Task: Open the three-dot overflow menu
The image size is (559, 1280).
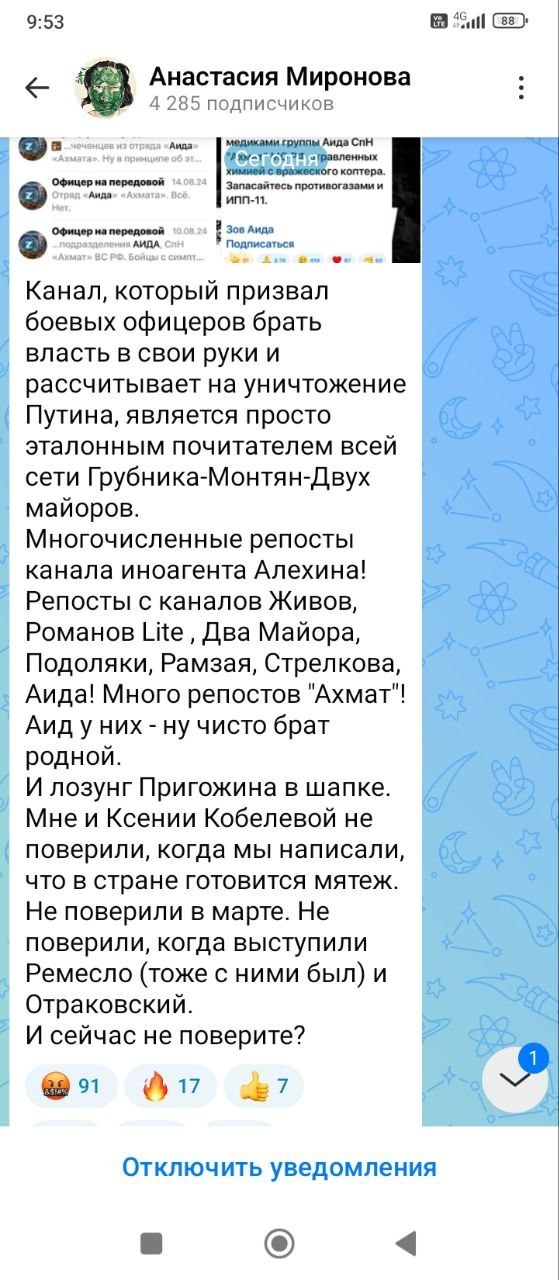Action: 521,88
